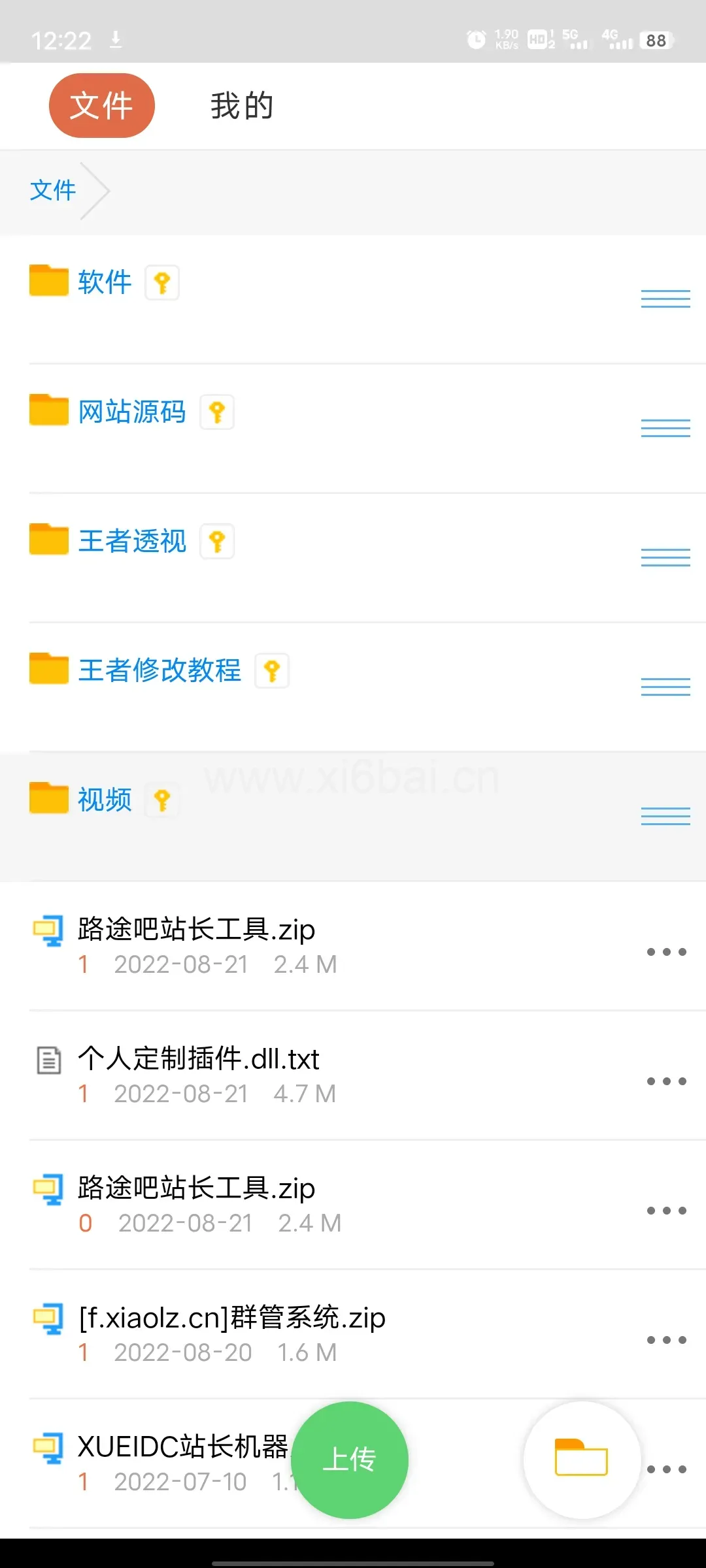Open the 个人定制插件.dll.txt file

199,1058
